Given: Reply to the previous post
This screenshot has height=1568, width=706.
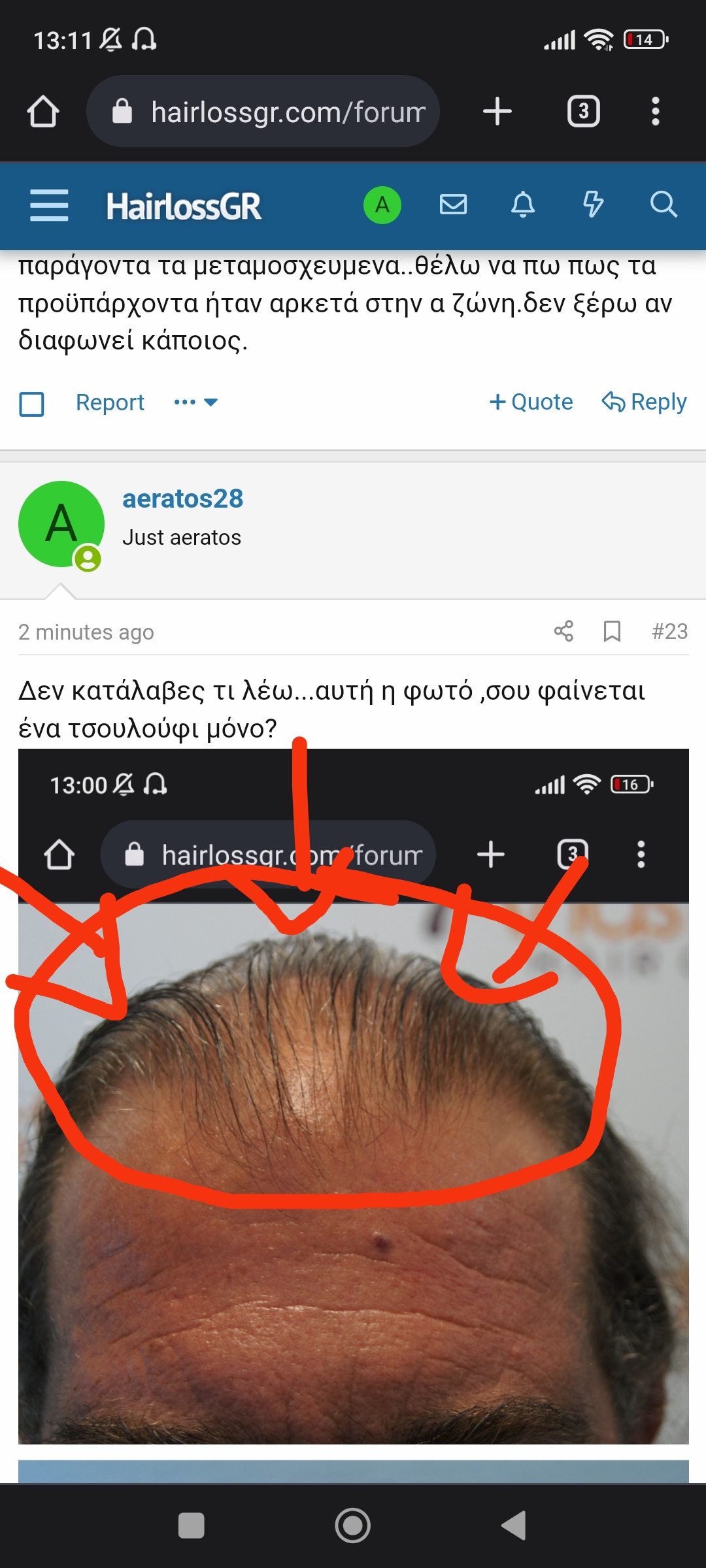Looking at the screenshot, I should (x=644, y=402).
